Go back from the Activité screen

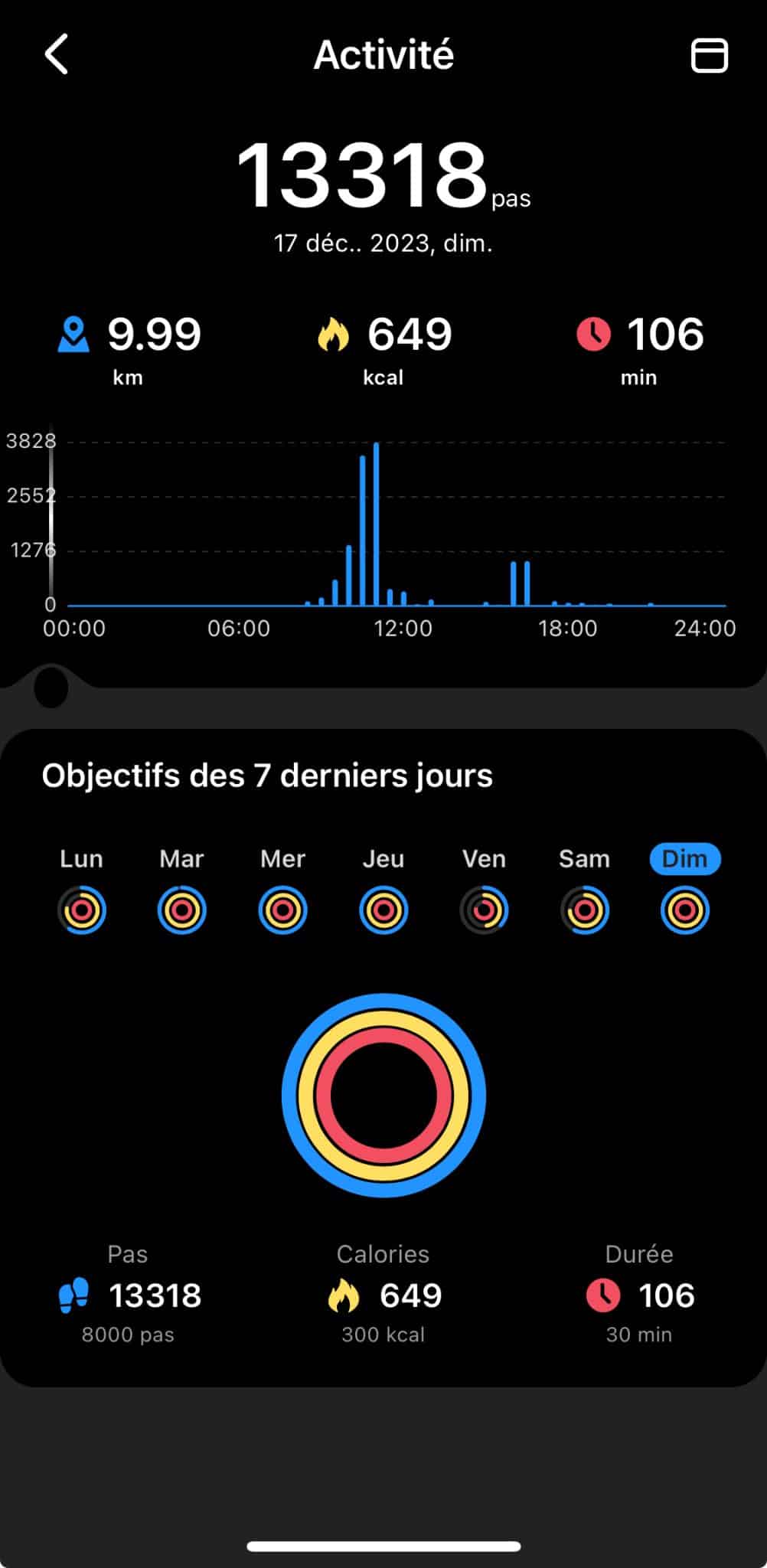coord(57,54)
